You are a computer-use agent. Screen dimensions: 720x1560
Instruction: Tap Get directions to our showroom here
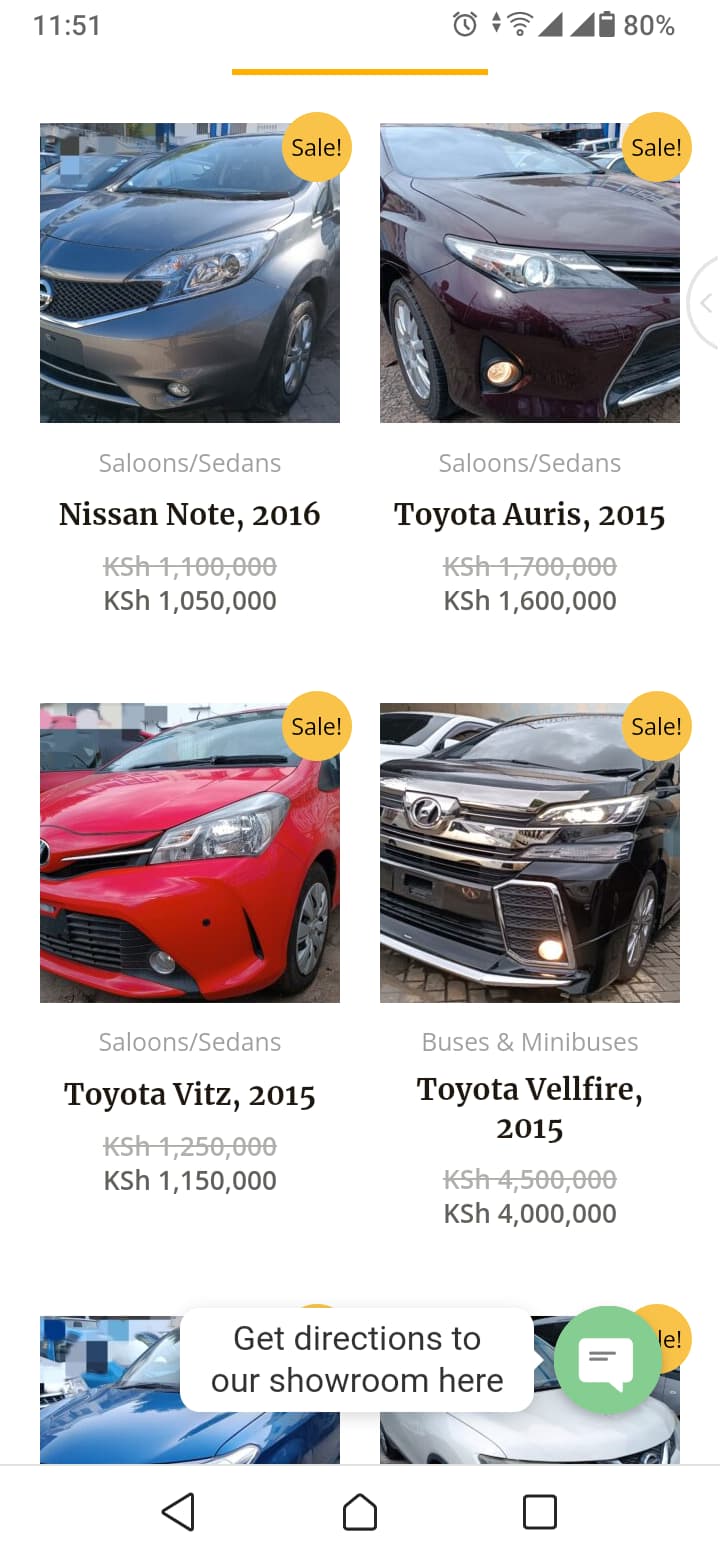[x=357, y=1359]
